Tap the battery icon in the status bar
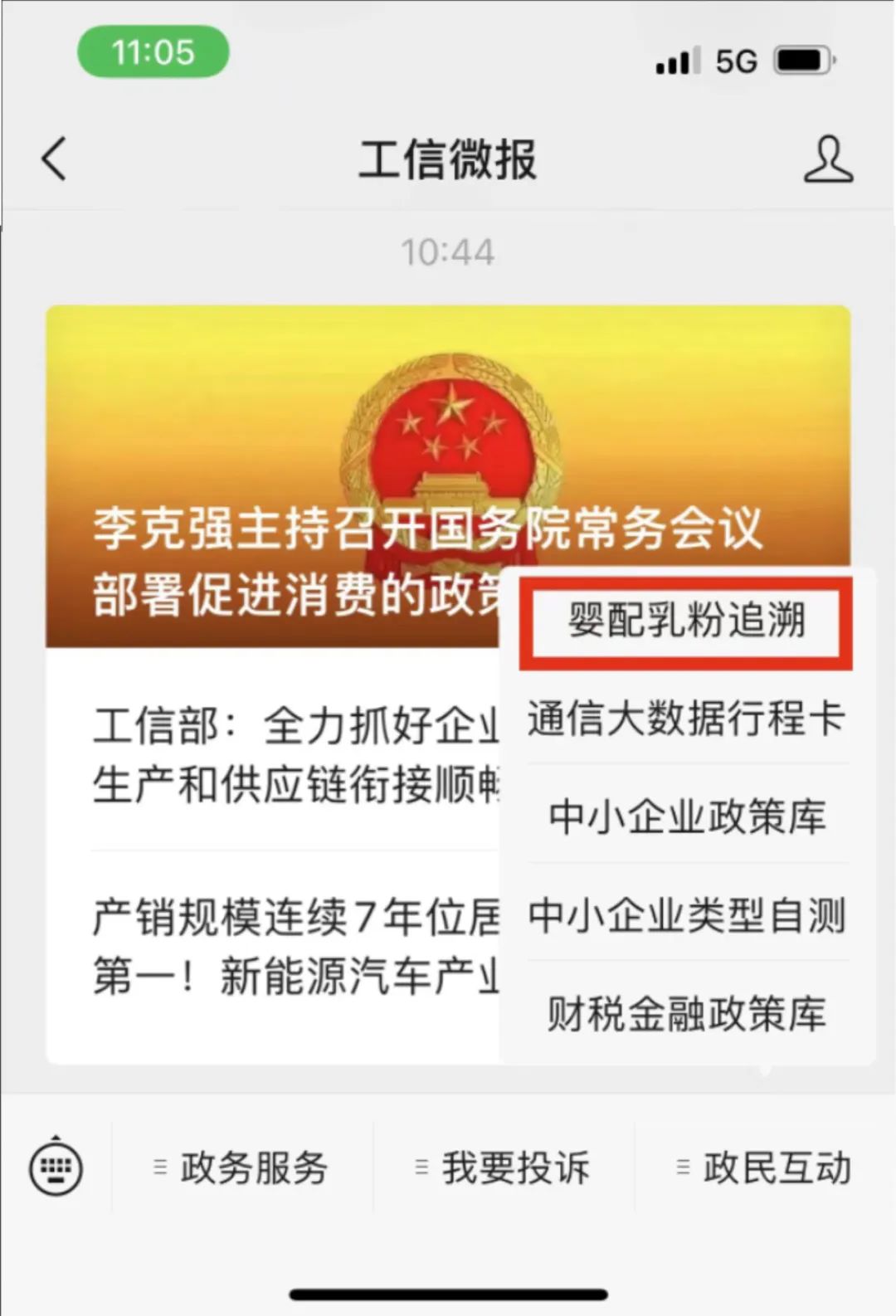Viewport: 896px width, 1316px height. (x=802, y=60)
